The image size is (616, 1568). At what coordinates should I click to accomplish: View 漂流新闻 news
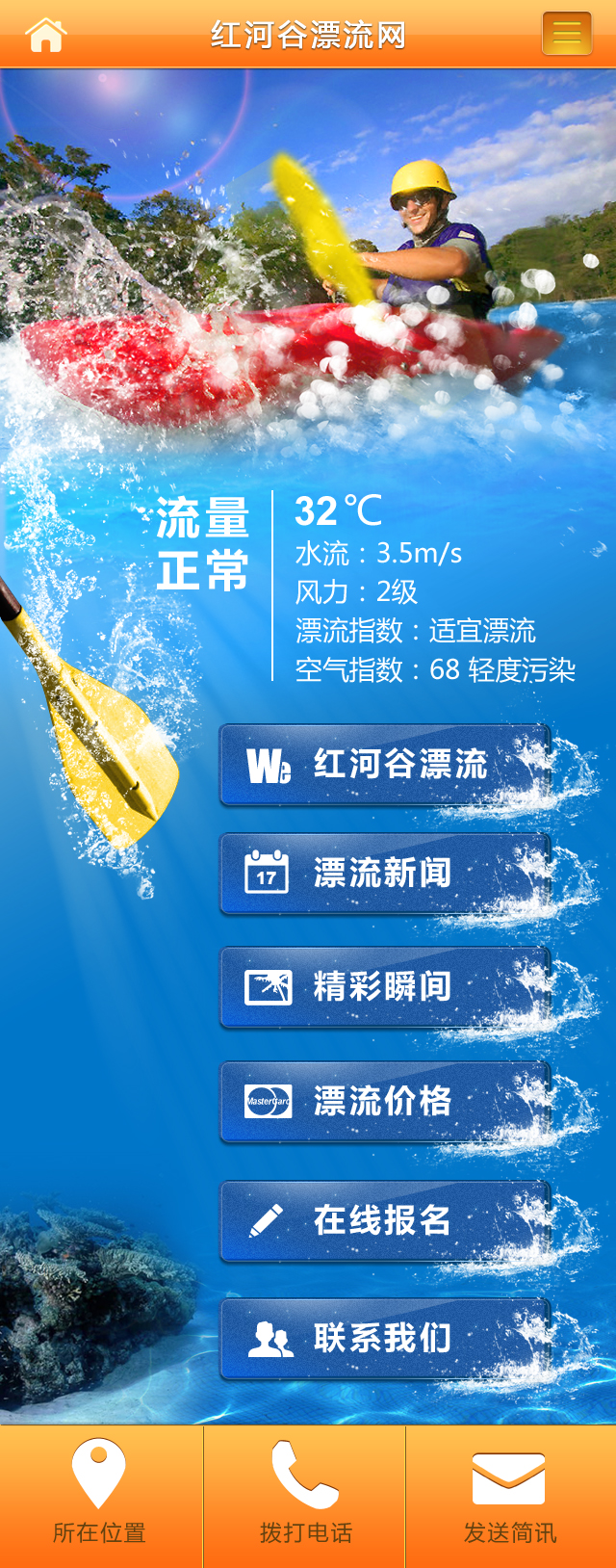click(x=385, y=874)
